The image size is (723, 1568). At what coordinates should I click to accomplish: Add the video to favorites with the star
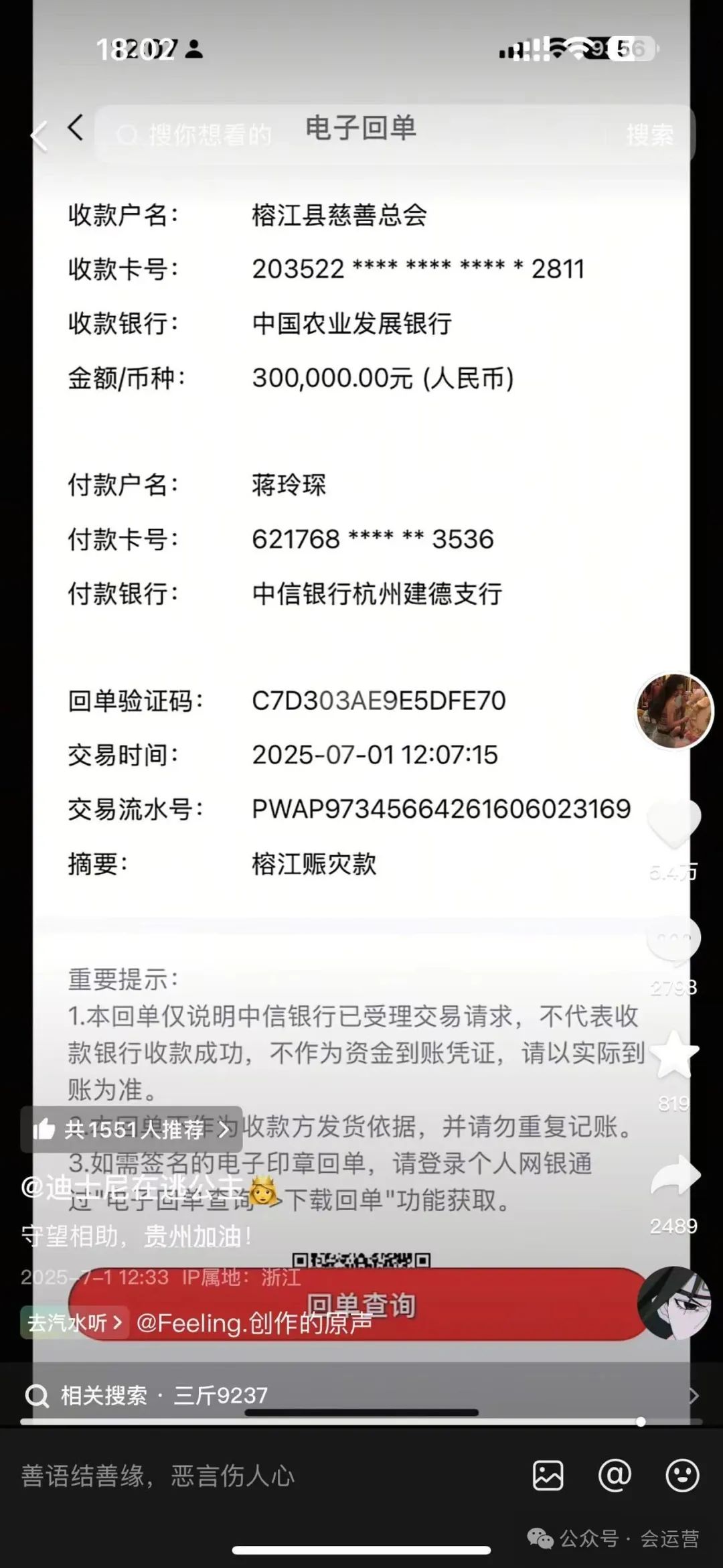point(674,1054)
